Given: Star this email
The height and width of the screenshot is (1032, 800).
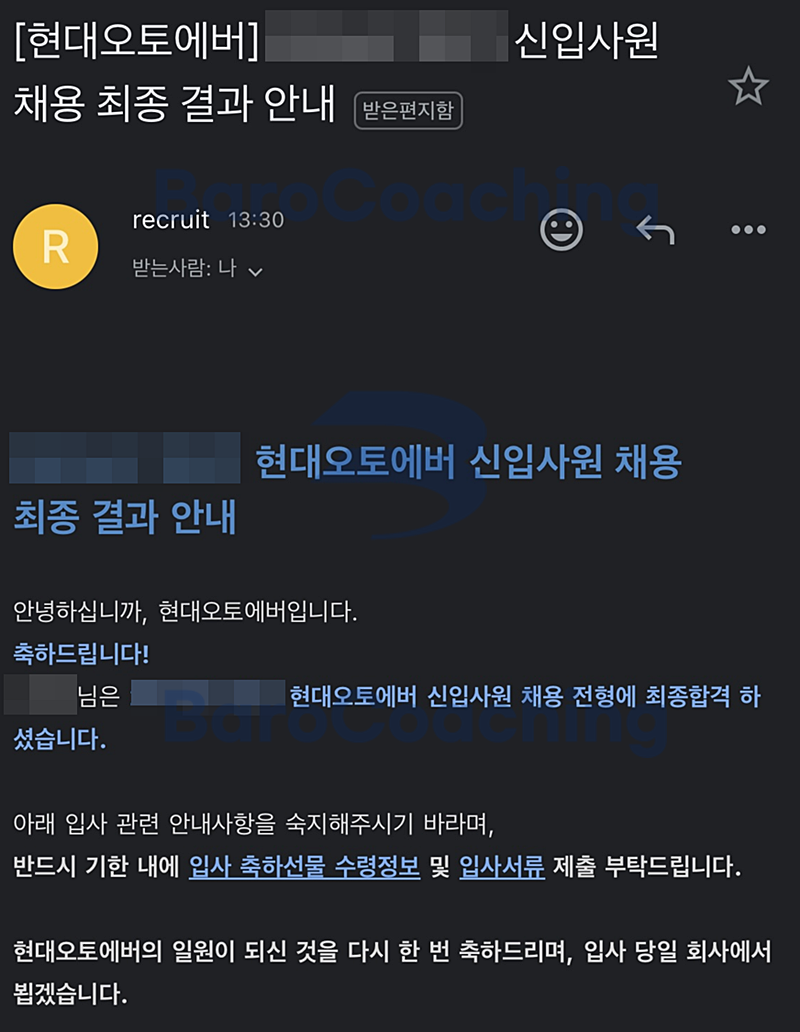Looking at the screenshot, I should (747, 88).
